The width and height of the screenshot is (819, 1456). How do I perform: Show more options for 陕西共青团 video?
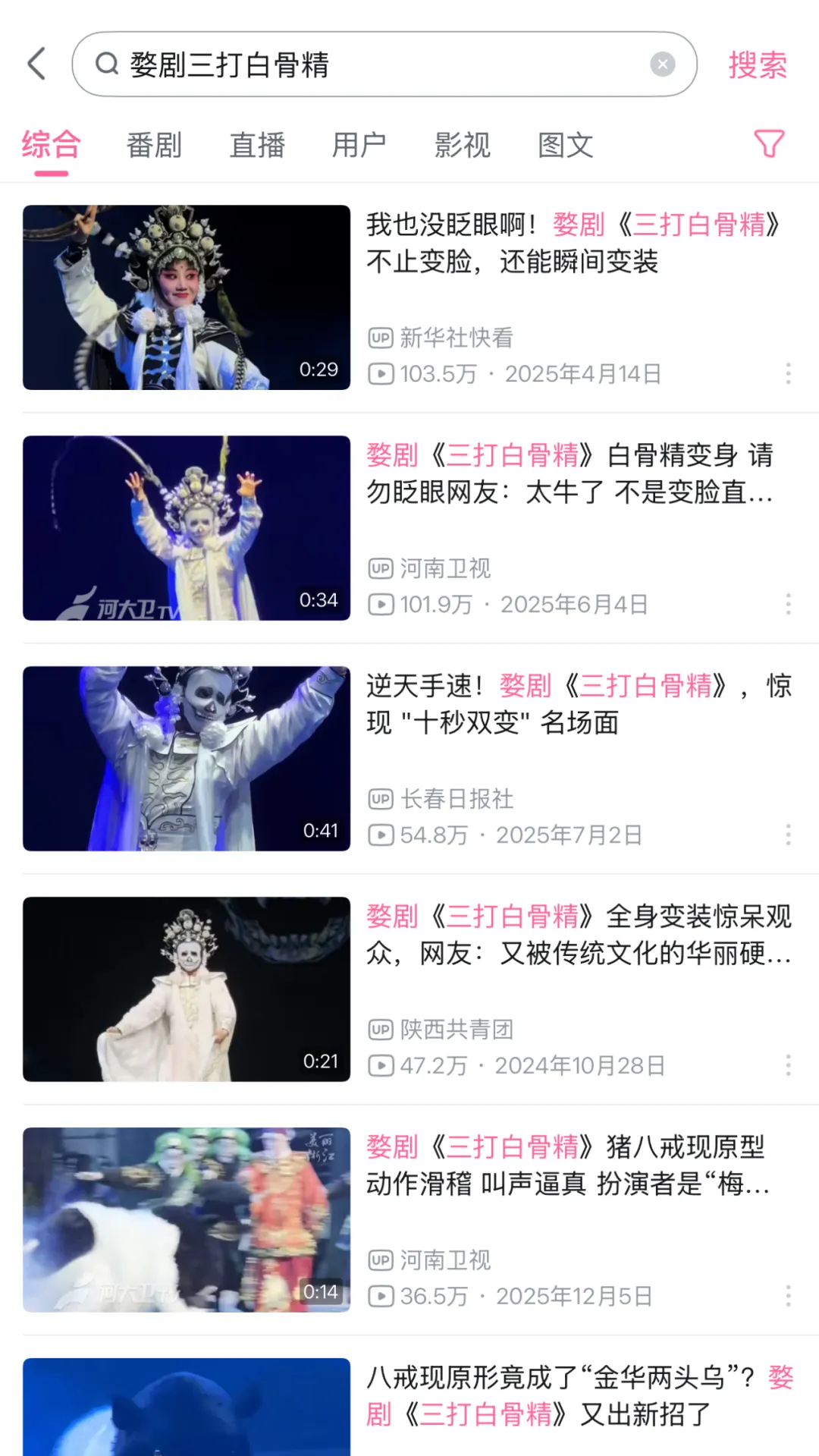pos(788,1065)
